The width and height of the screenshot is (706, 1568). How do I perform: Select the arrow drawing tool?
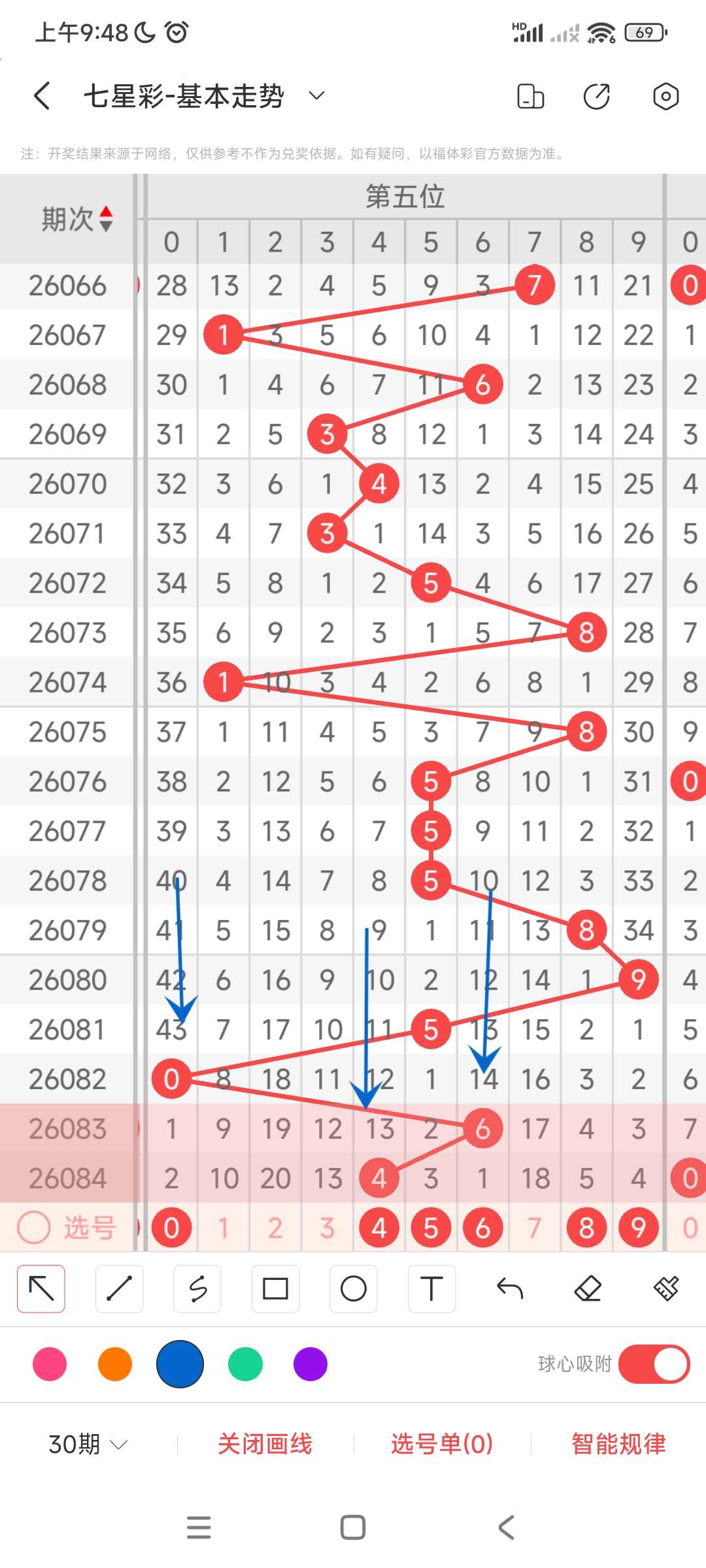point(41,1288)
